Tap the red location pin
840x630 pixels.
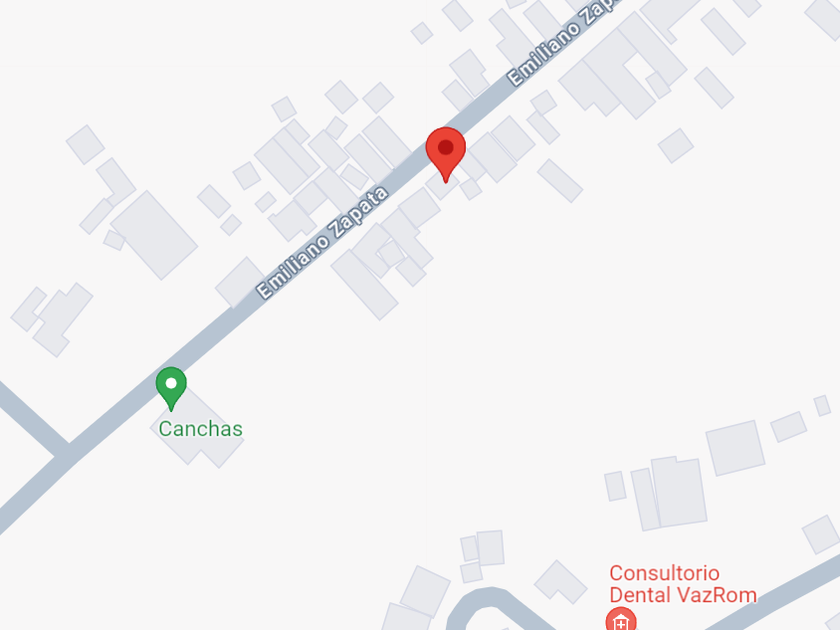click(446, 152)
